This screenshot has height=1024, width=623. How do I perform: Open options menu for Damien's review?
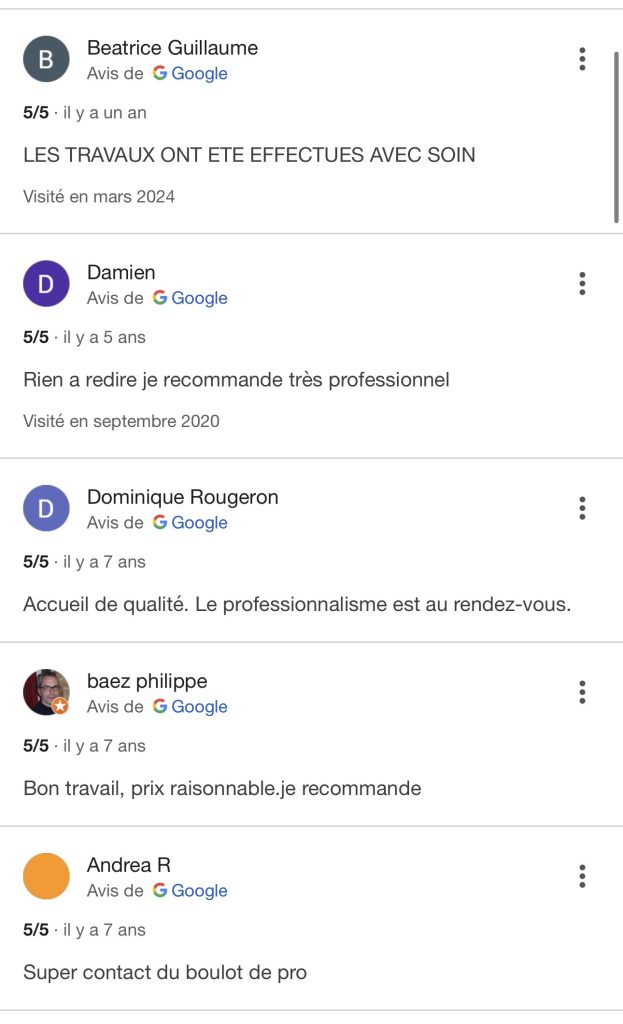pyautogui.click(x=582, y=284)
